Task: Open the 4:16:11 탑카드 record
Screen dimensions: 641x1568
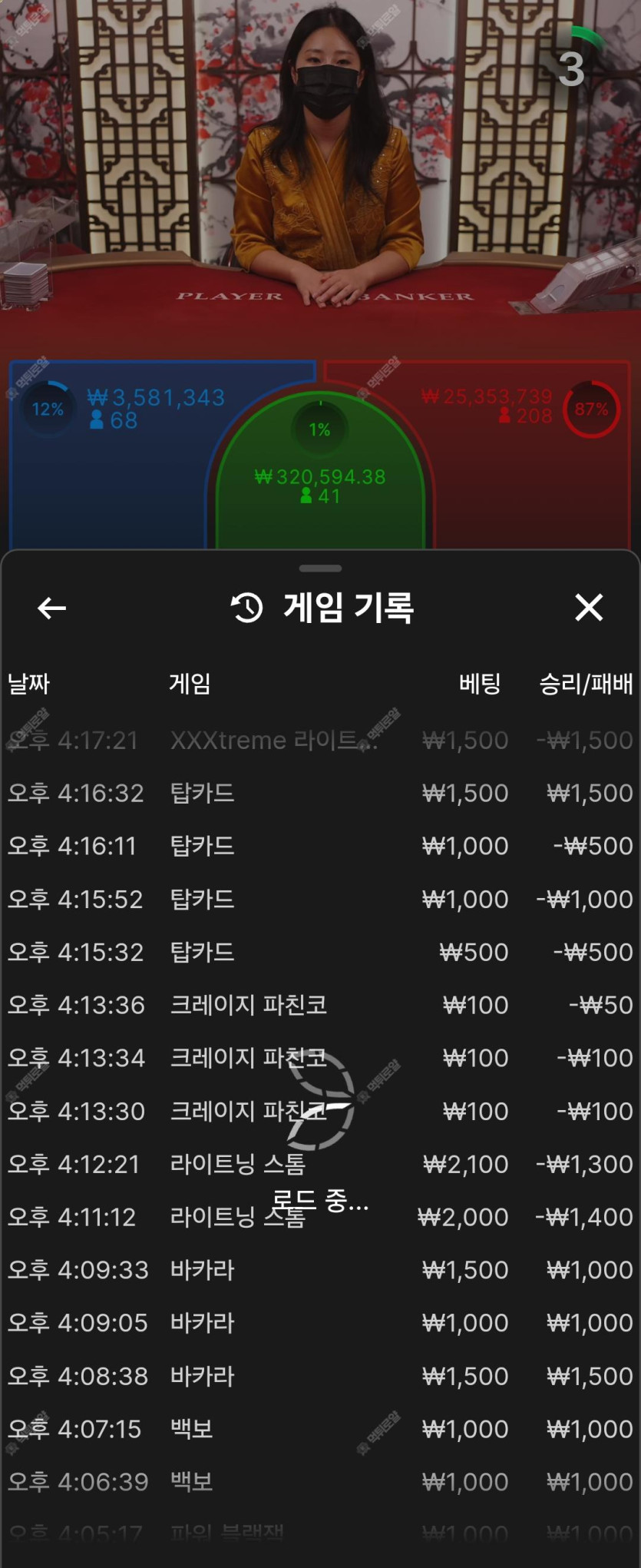Action: (320, 846)
